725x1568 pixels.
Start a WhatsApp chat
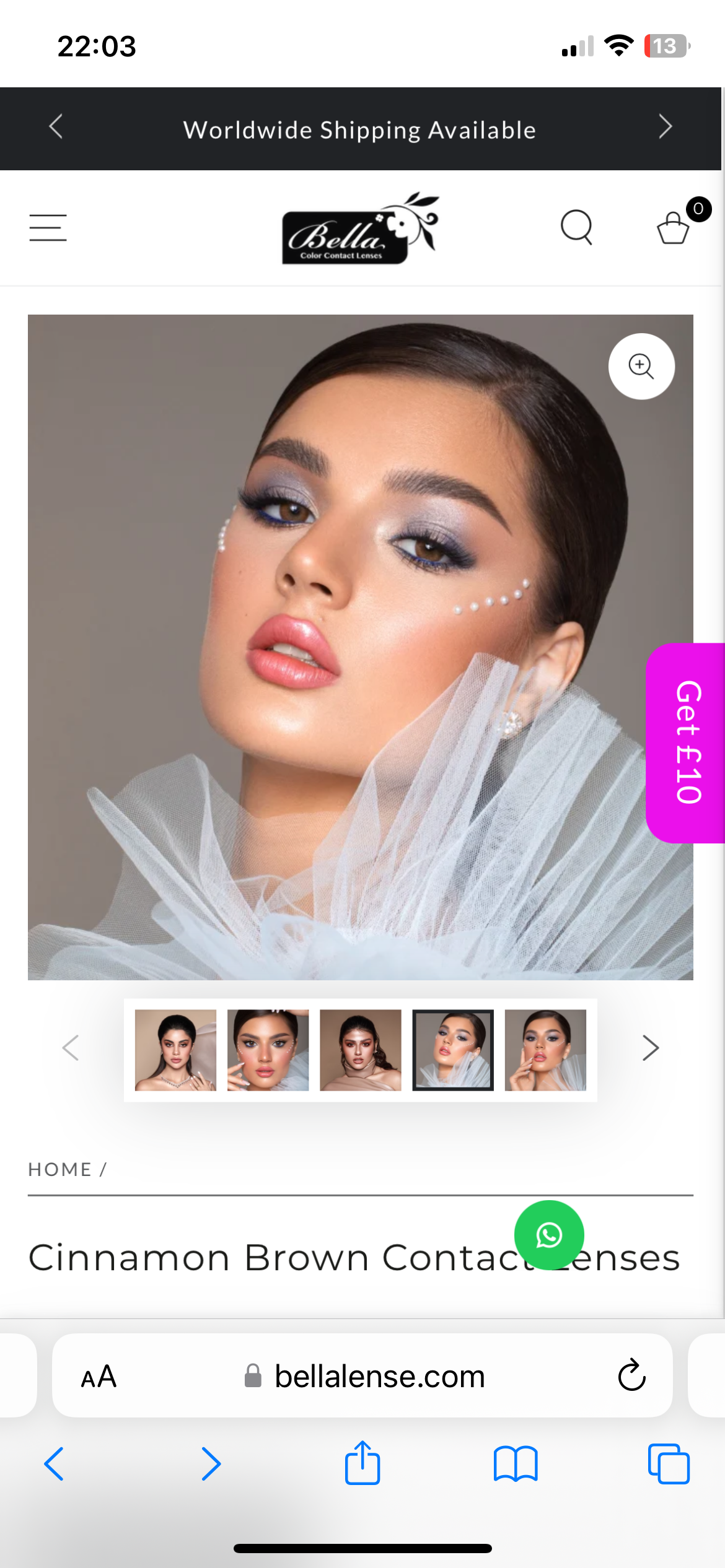tap(549, 1235)
